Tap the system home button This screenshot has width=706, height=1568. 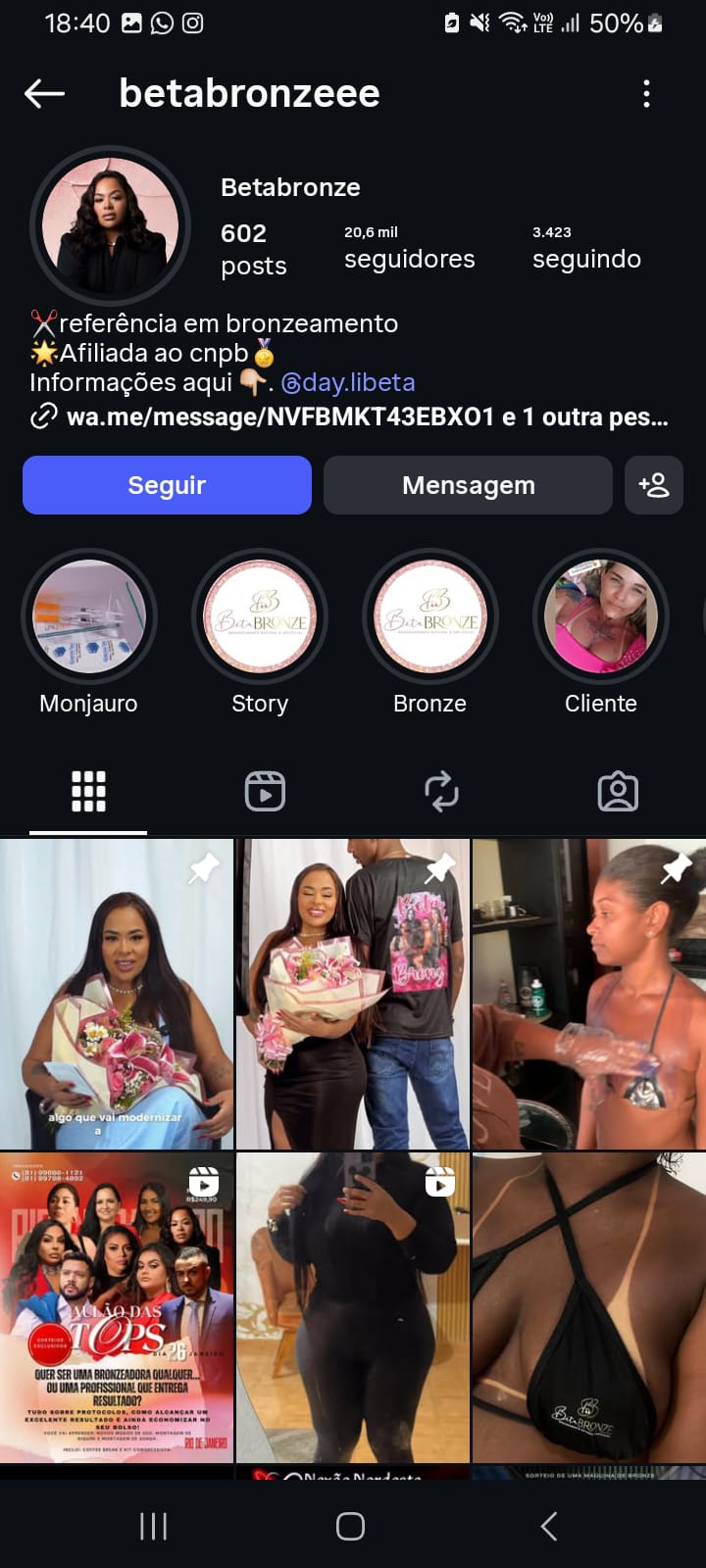pos(350,1526)
